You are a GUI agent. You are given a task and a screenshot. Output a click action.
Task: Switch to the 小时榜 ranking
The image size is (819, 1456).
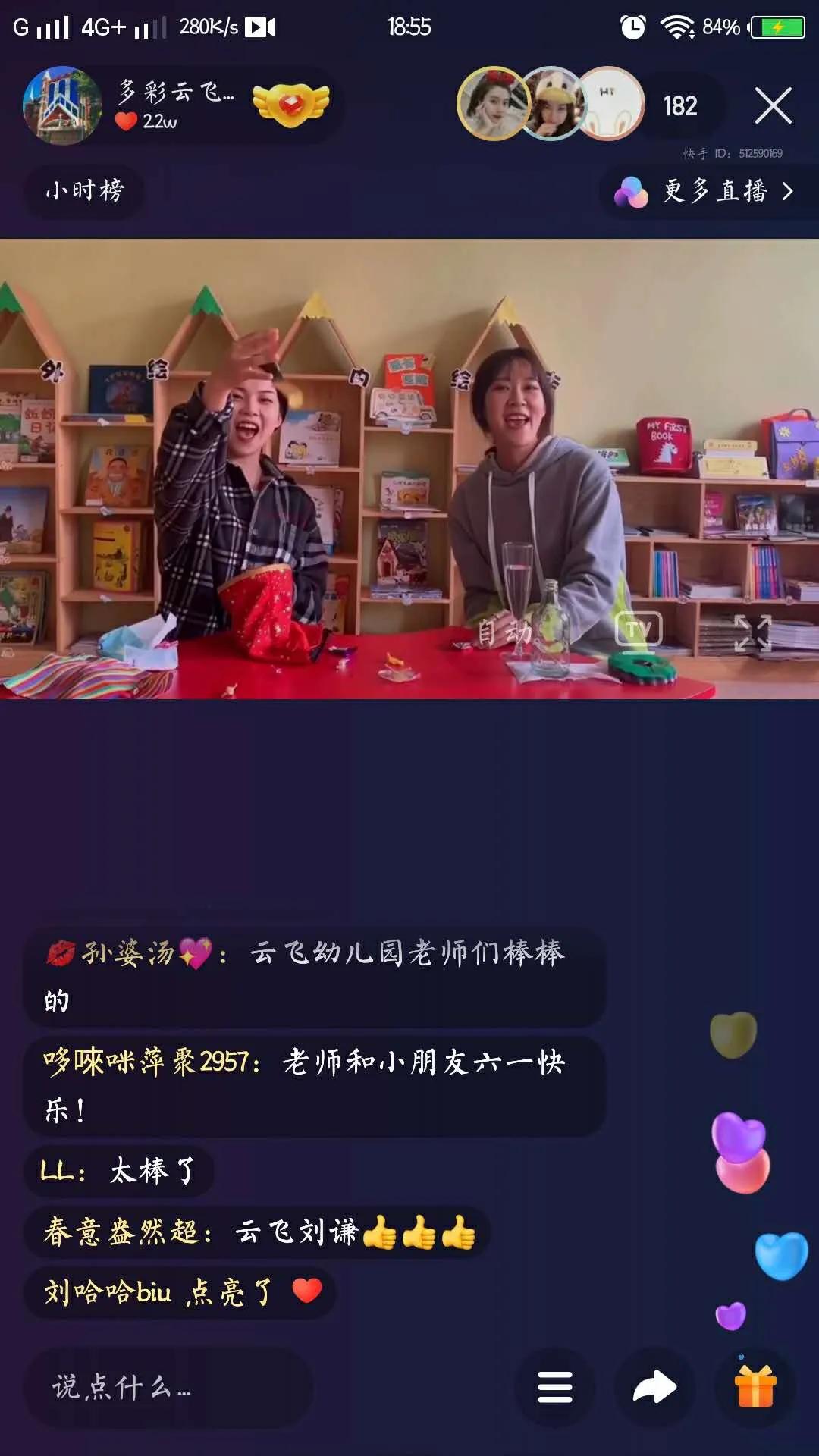[x=85, y=193]
